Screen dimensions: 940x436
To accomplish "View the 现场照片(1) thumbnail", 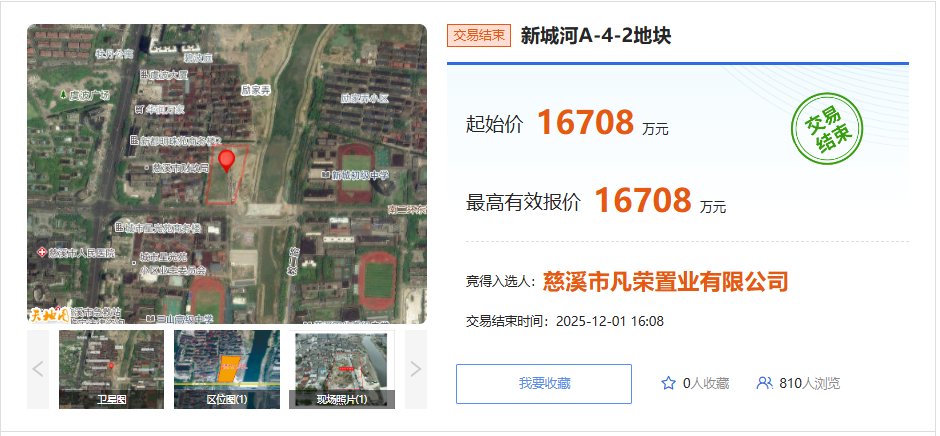I will [342, 369].
